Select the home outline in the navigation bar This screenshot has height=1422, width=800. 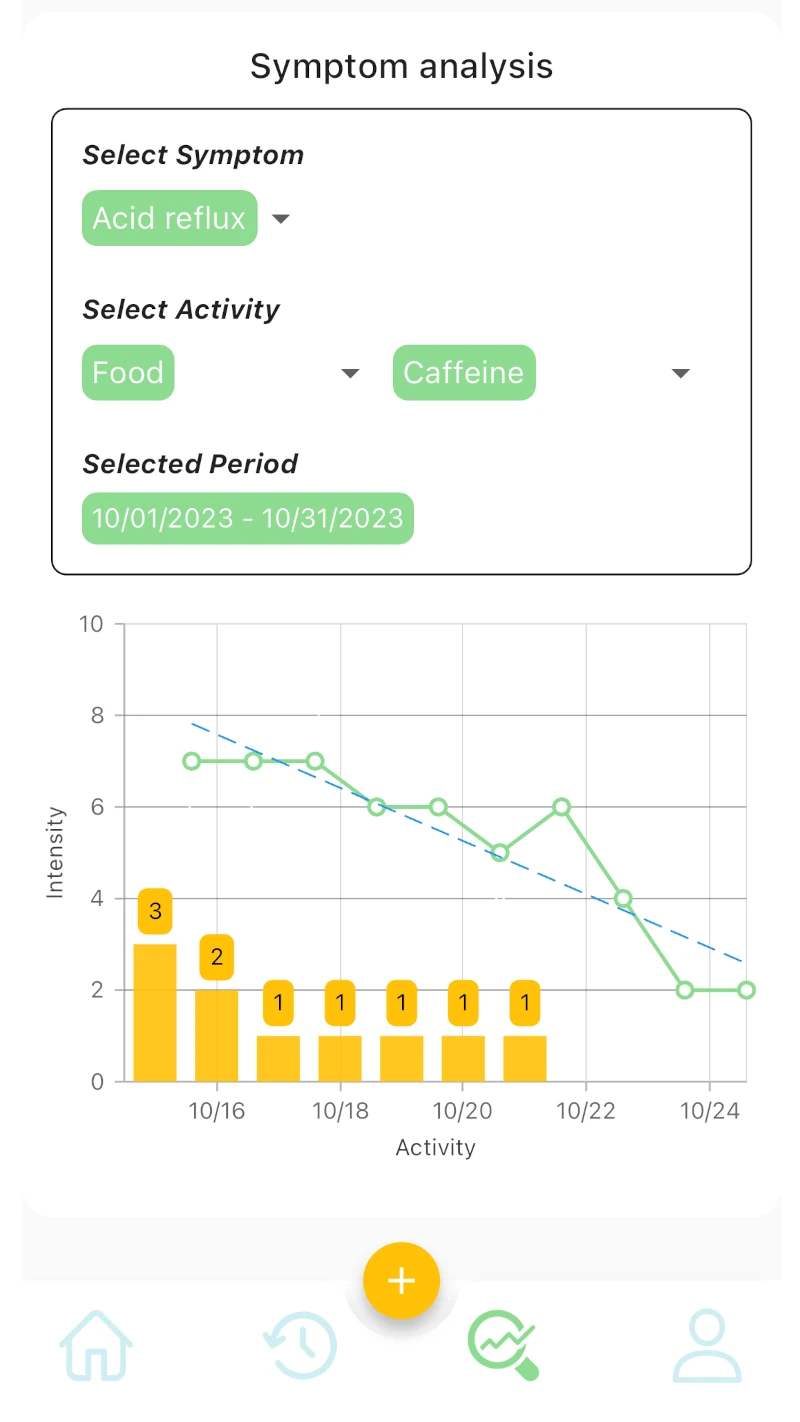tap(95, 1347)
